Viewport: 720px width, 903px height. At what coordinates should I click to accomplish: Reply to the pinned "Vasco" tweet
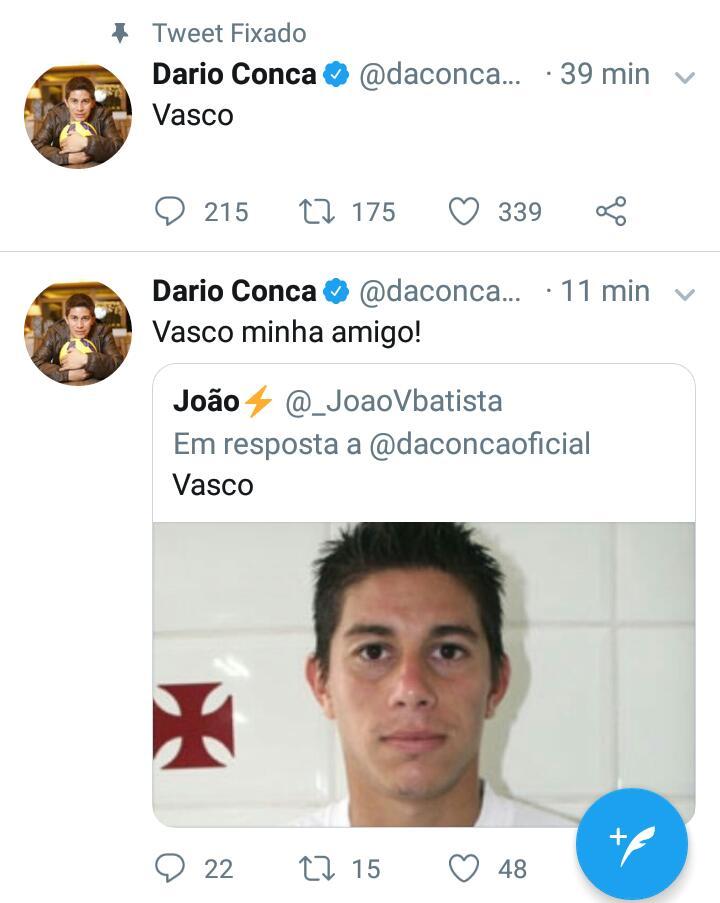pos(171,211)
